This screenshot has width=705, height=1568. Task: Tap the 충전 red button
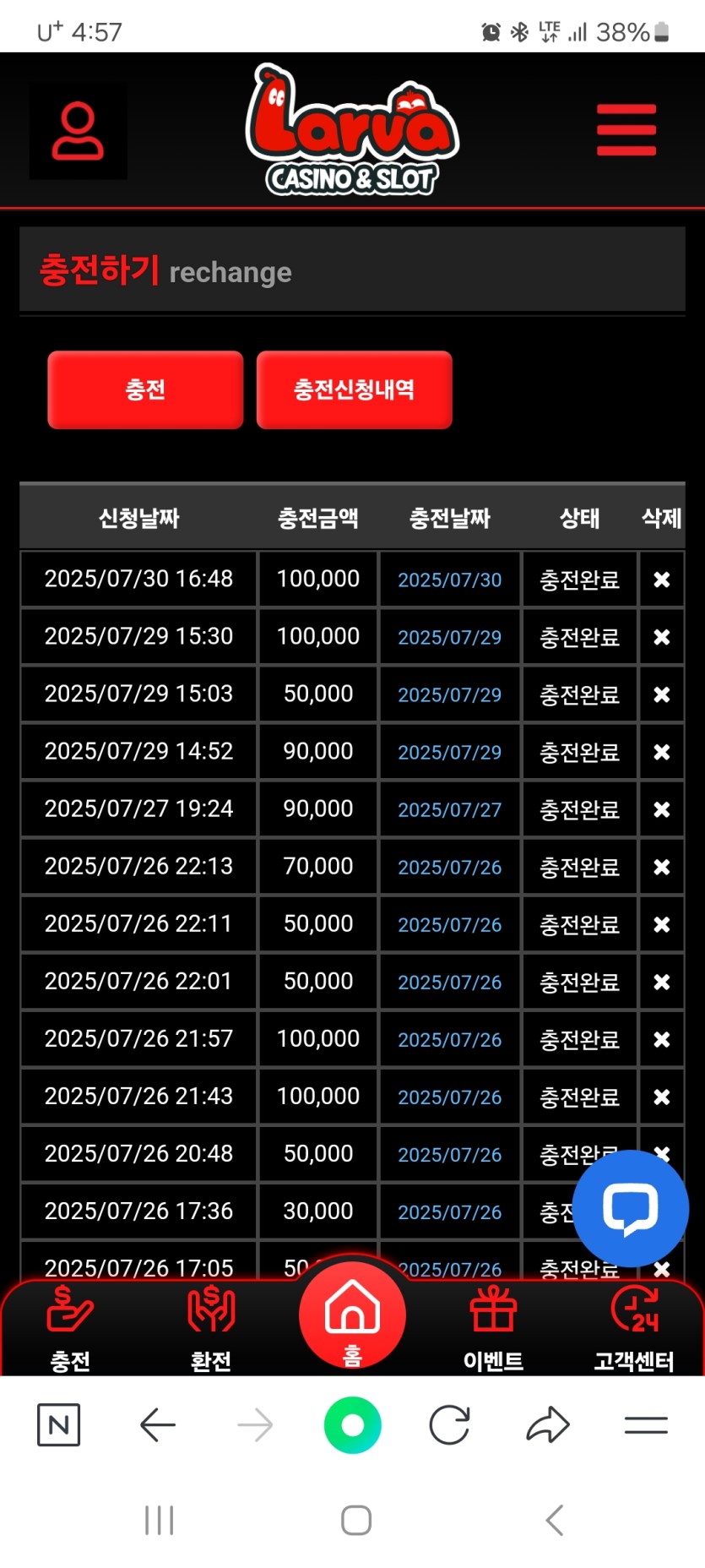(x=145, y=389)
